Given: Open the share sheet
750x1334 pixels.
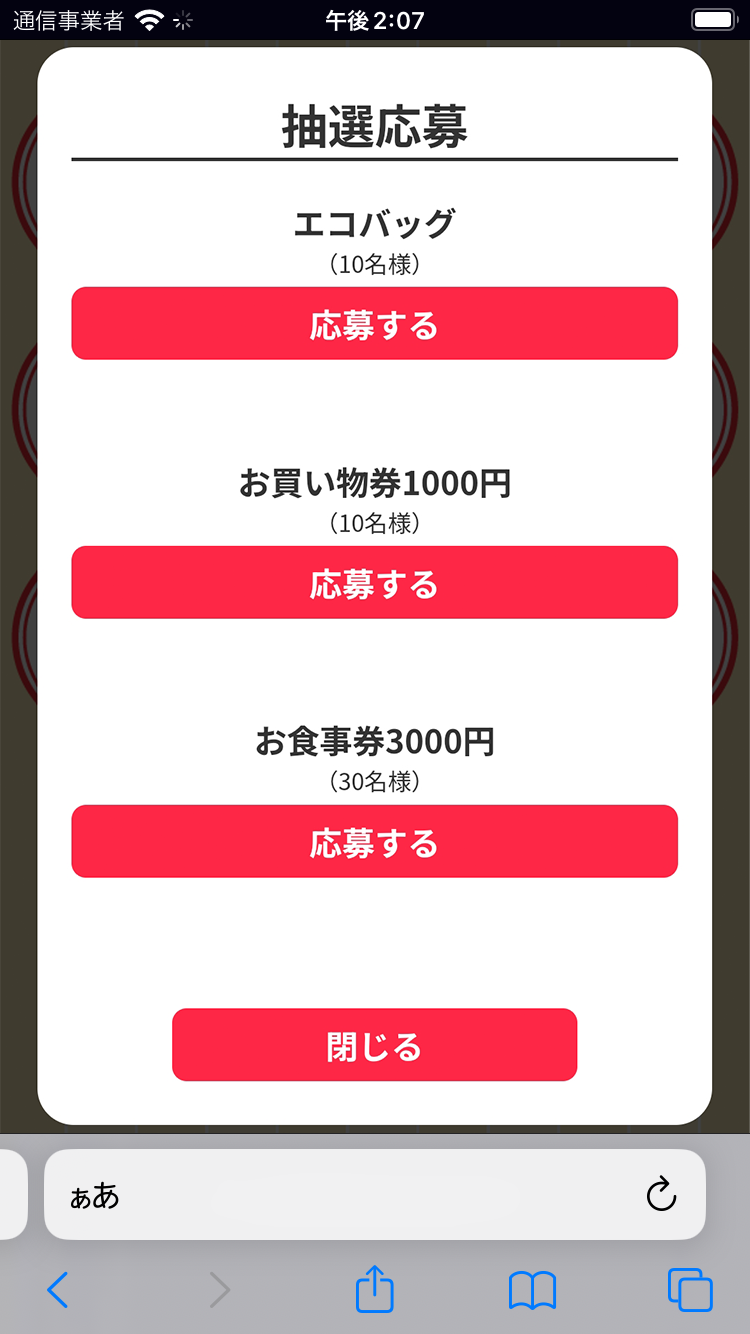Looking at the screenshot, I should [375, 1289].
